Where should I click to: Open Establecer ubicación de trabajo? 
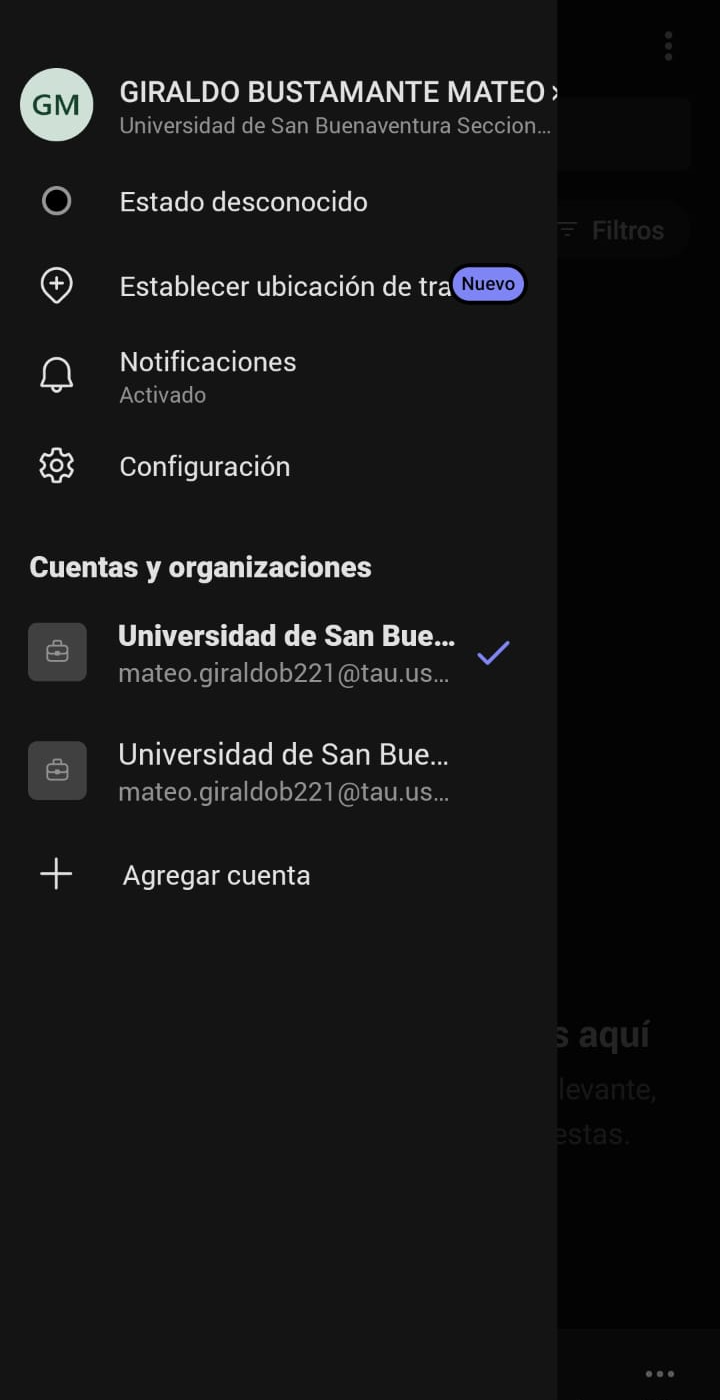click(278, 286)
